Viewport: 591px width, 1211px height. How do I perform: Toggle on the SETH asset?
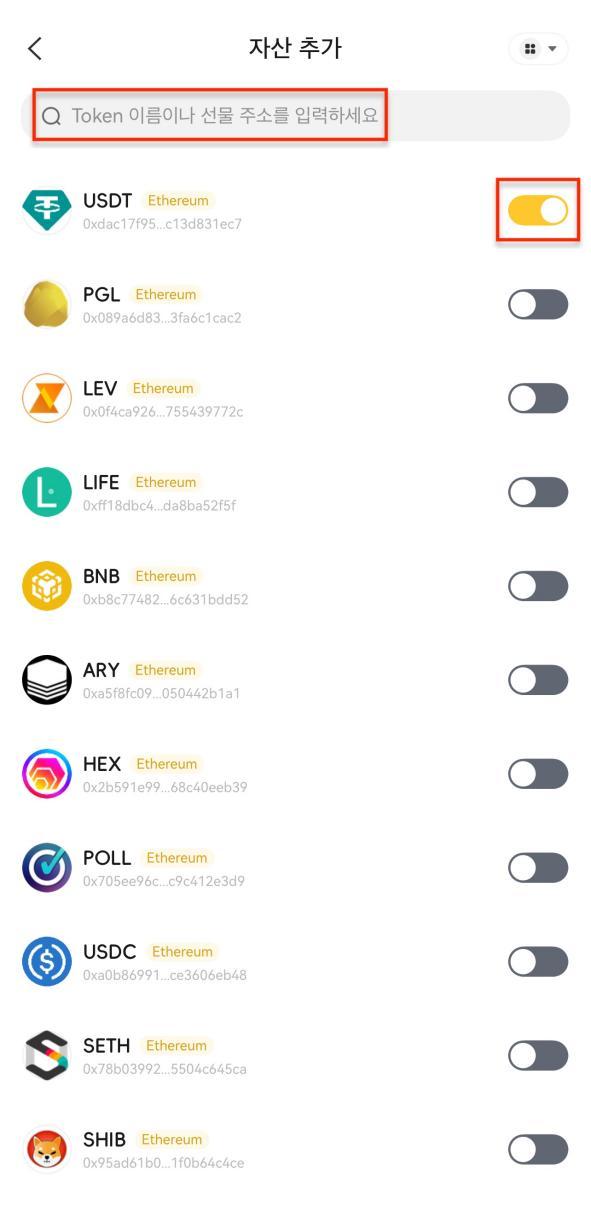pyautogui.click(x=538, y=1055)
